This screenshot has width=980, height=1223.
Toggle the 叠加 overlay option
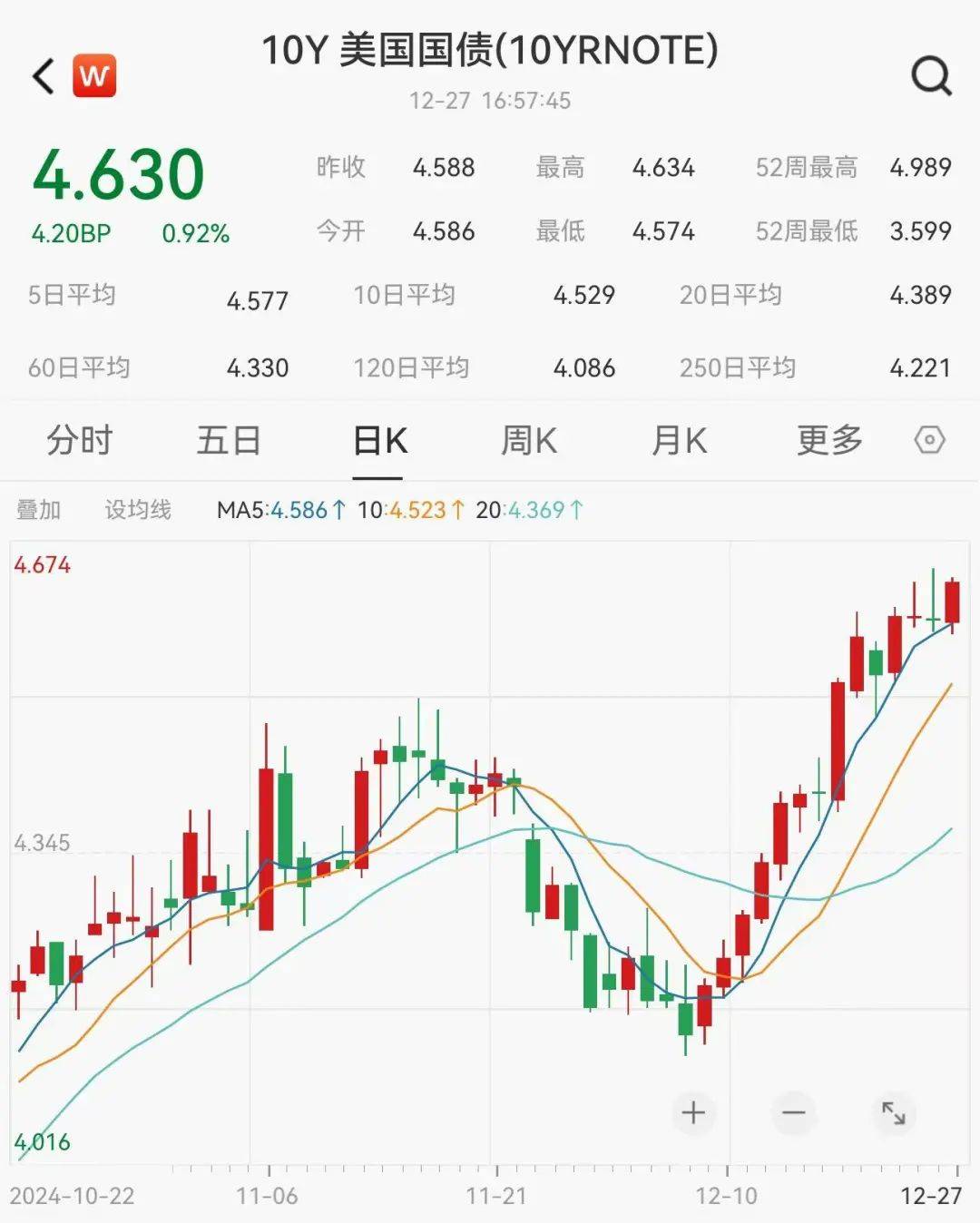click(x=38, y=510)
